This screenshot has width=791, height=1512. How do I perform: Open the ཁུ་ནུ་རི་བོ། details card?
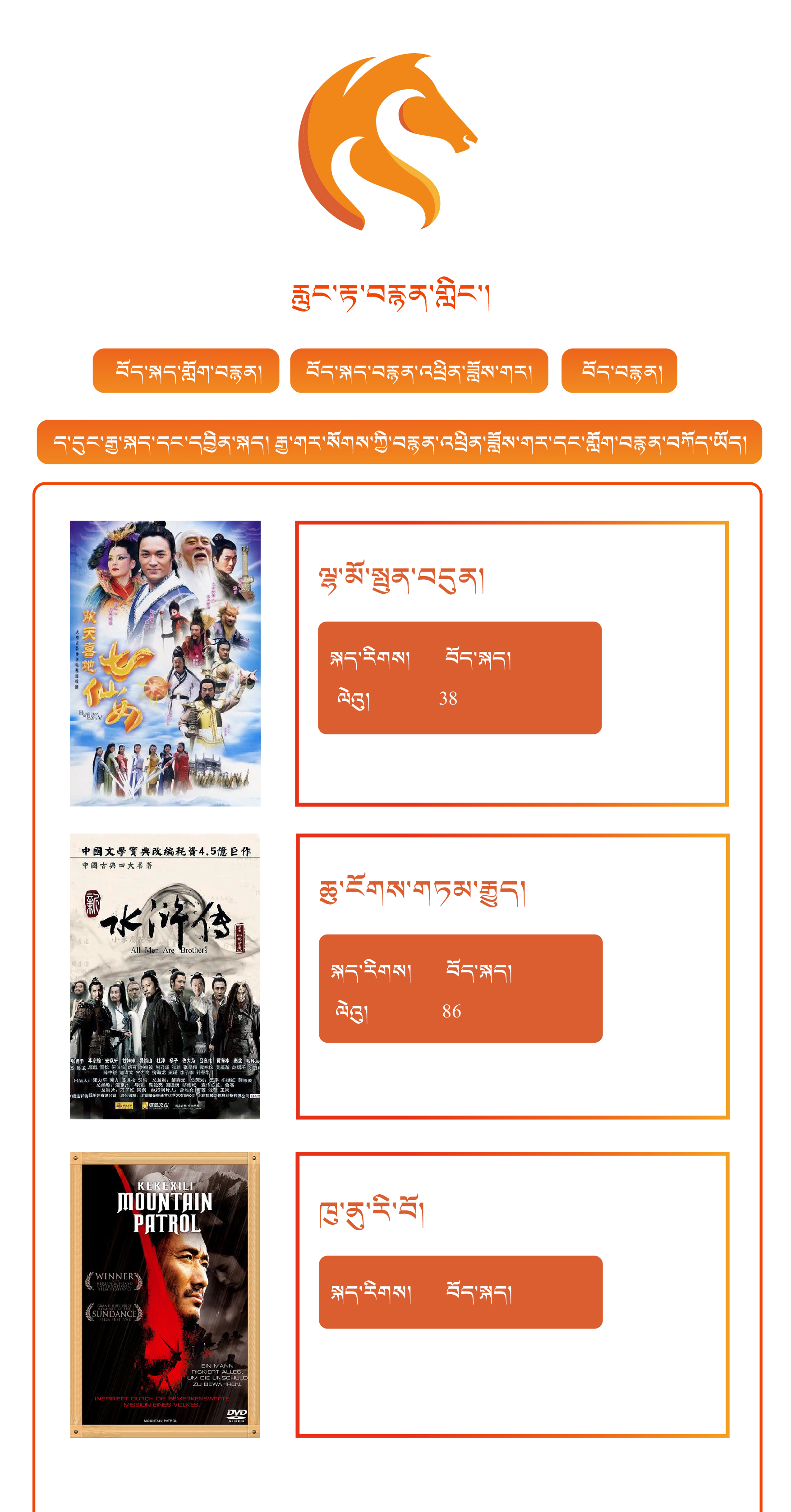coord(512,1295)
